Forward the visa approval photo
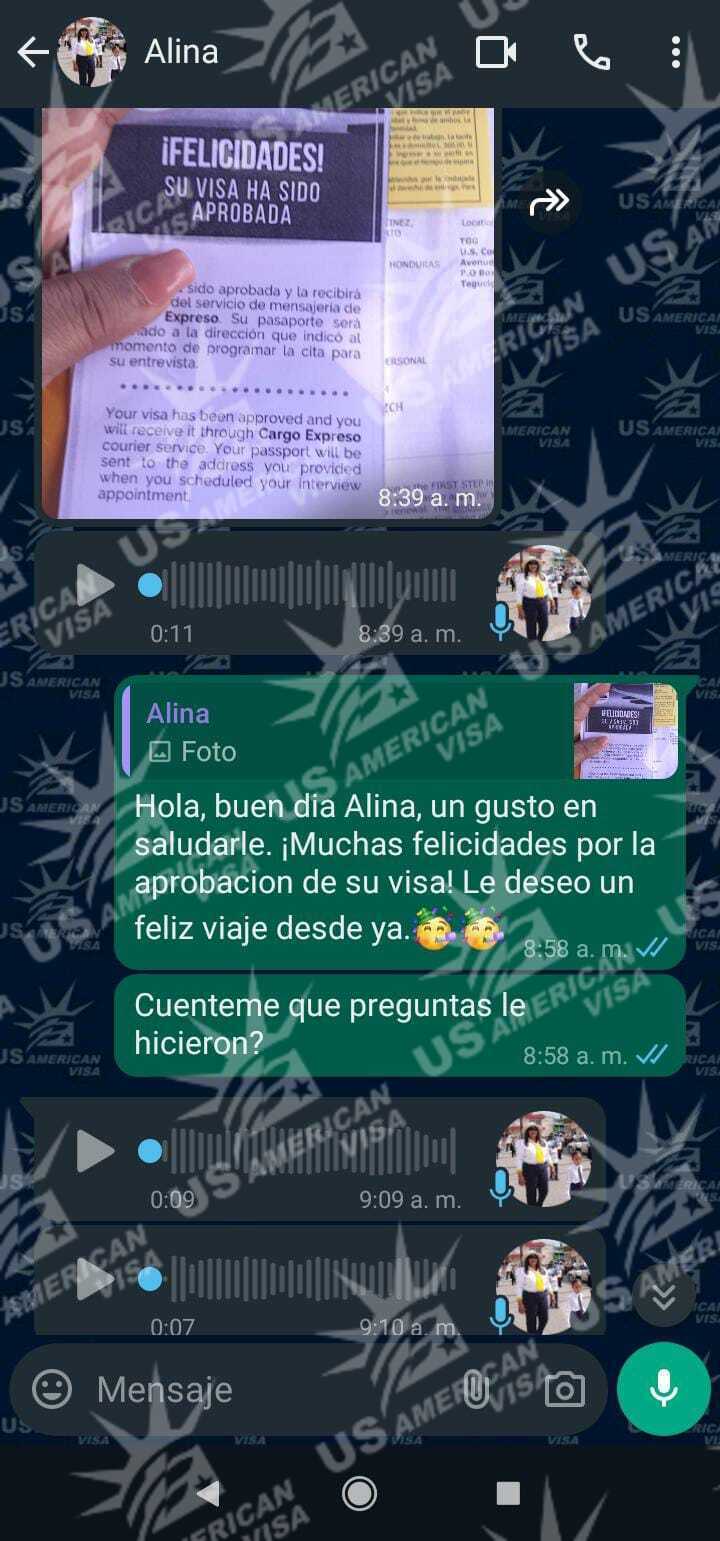This screenshot has width=720, height=1541. point(549,203)
